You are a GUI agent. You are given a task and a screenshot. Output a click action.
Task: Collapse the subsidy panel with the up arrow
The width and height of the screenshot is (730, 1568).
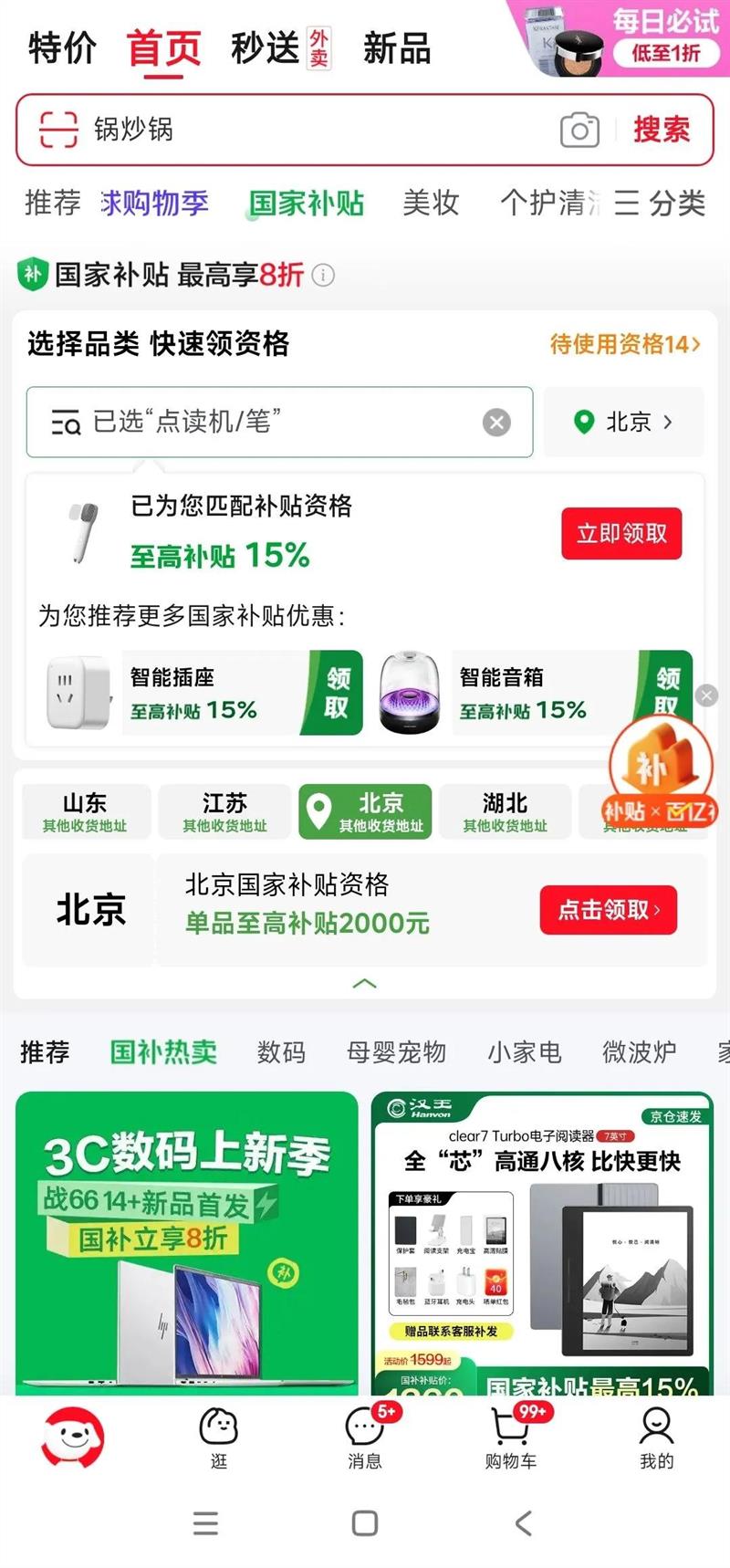364,983
